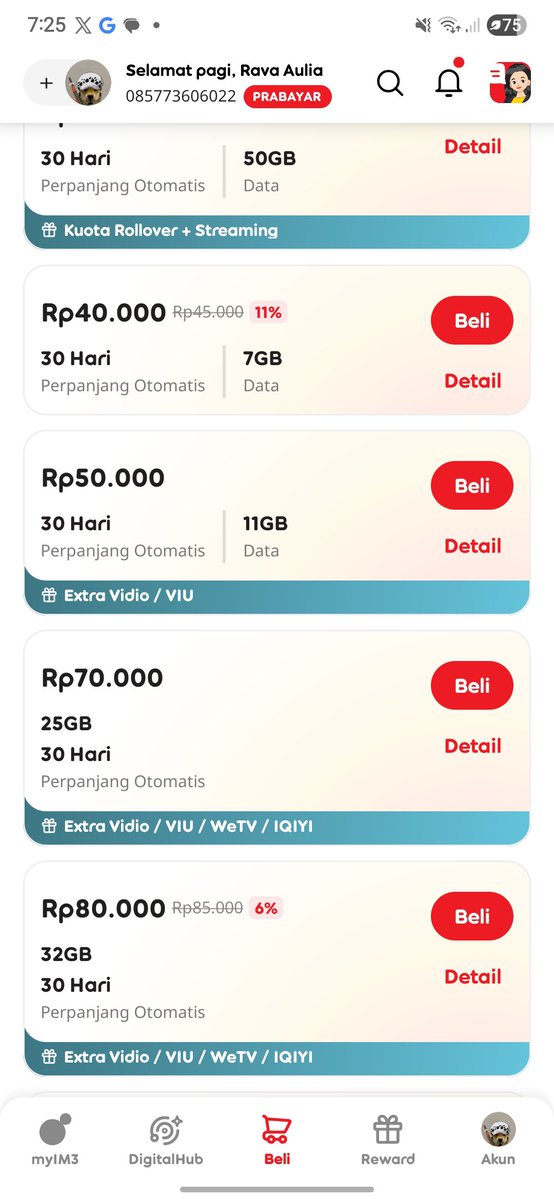The height and width of the screenshot is (1200, 554).
Task: View Detail of the Rp70.000 package
Action: coord(472,746)
